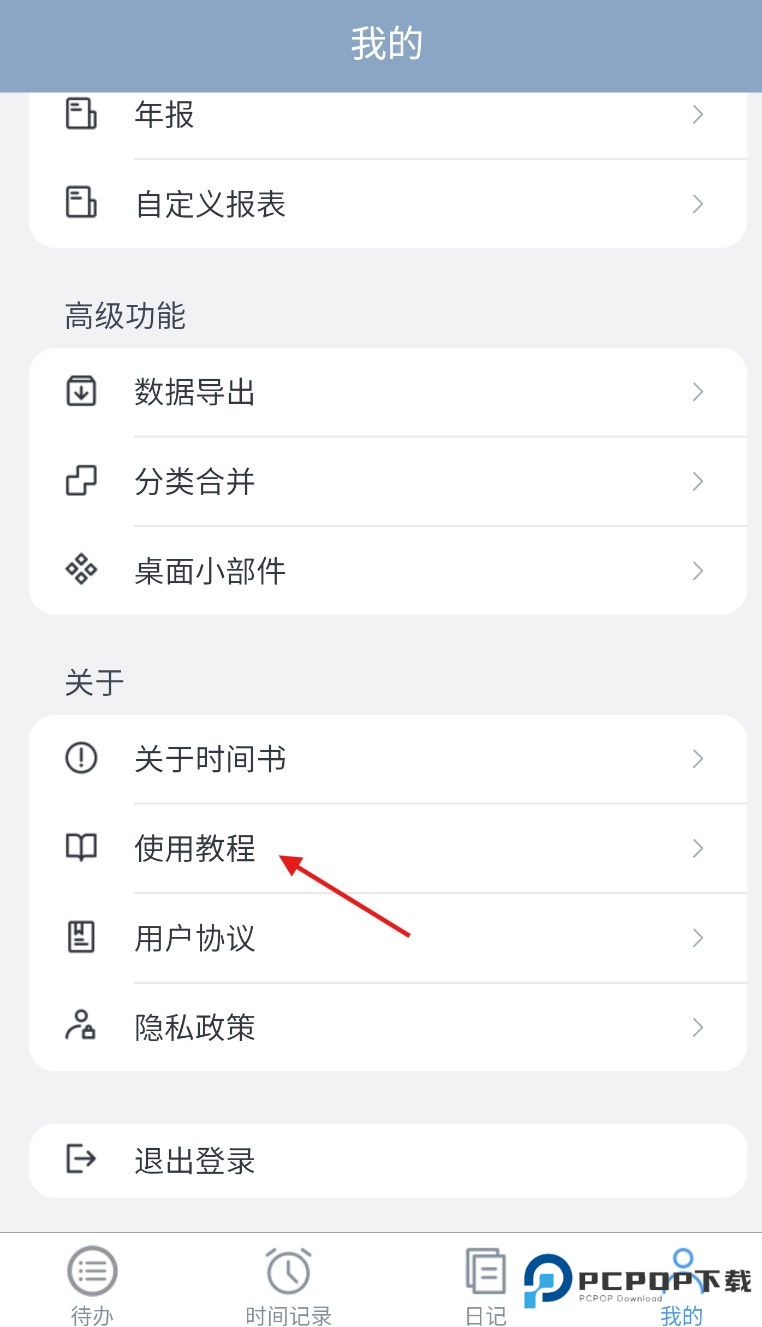Click the 退出登录 logout icon
The width and height of the screenshot is (762, 1327).
[x=81, y=1160]
